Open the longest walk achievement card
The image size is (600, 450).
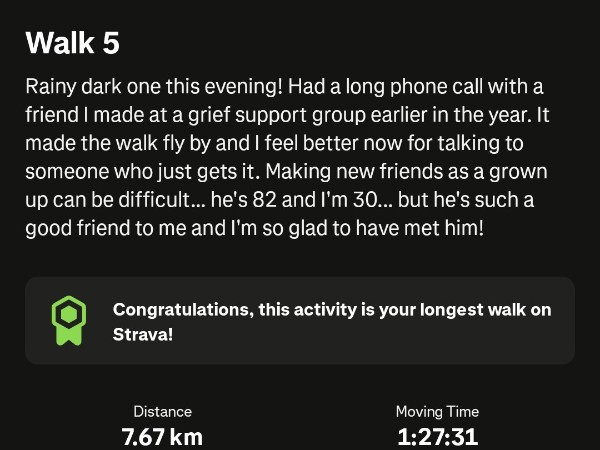(x=300, y=321)
